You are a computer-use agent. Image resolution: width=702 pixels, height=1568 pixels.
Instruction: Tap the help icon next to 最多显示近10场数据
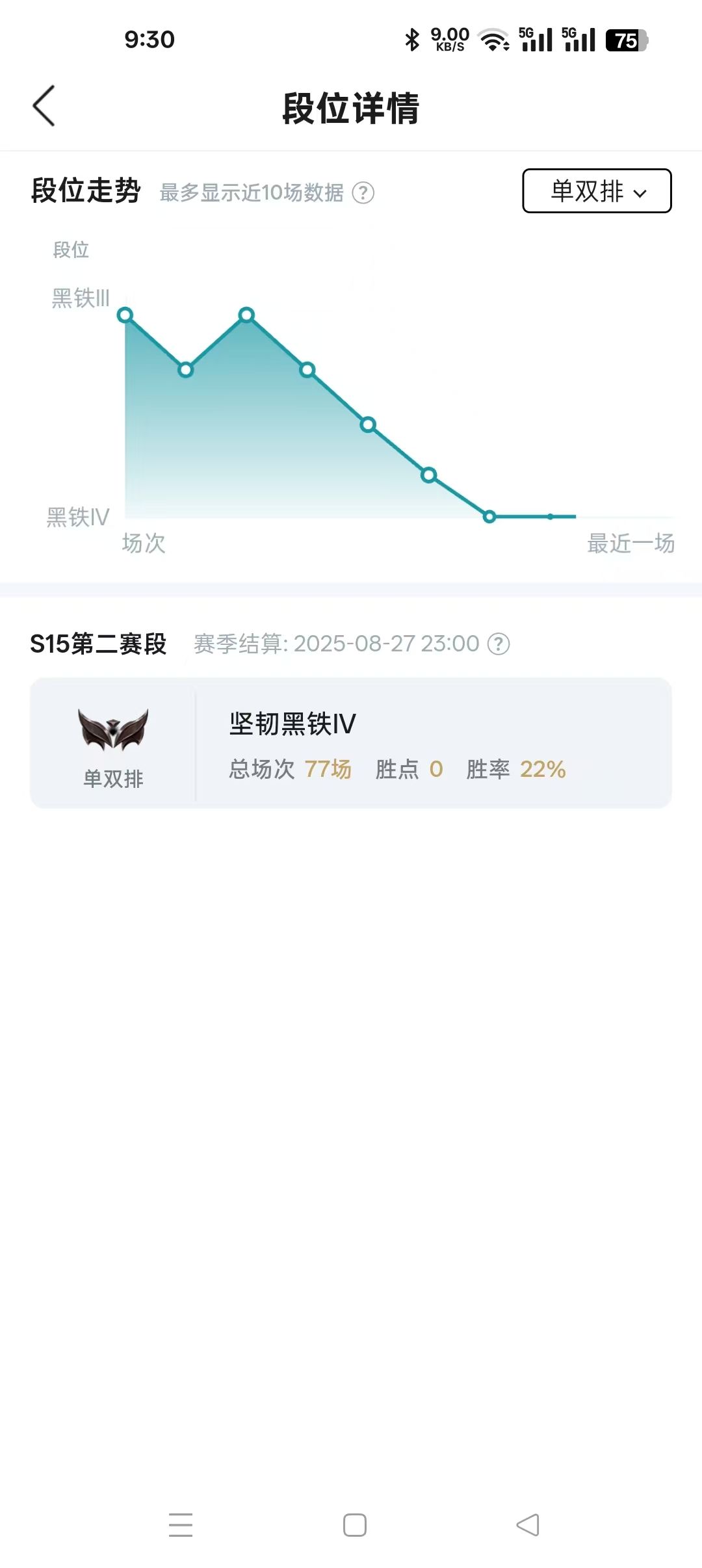(363, 193)
